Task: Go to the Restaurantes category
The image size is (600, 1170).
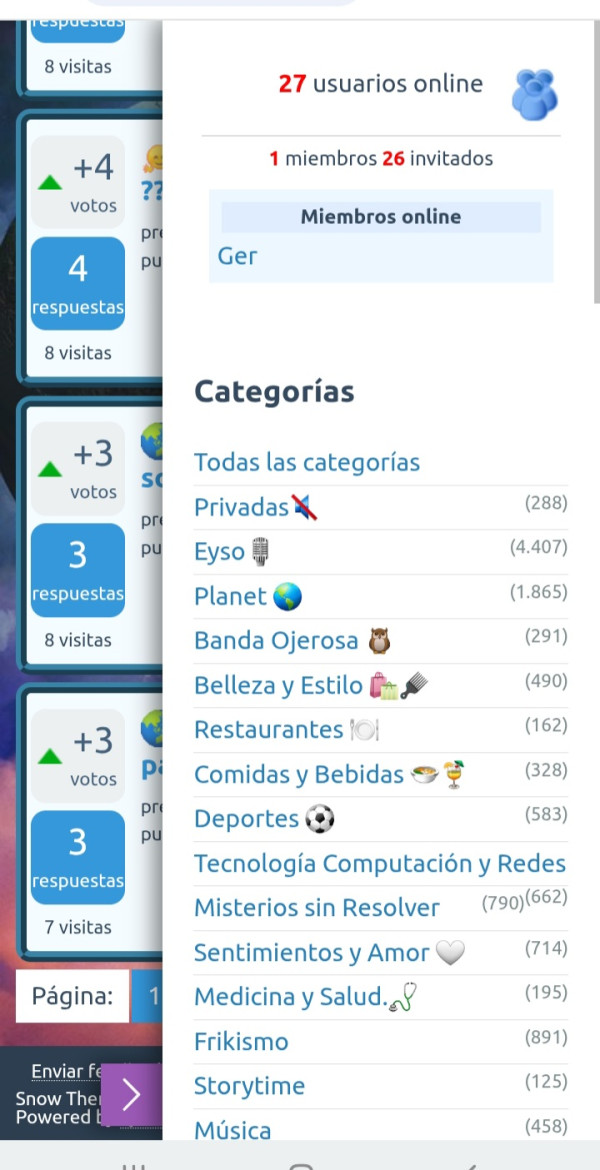Action: tap(269, 730)
